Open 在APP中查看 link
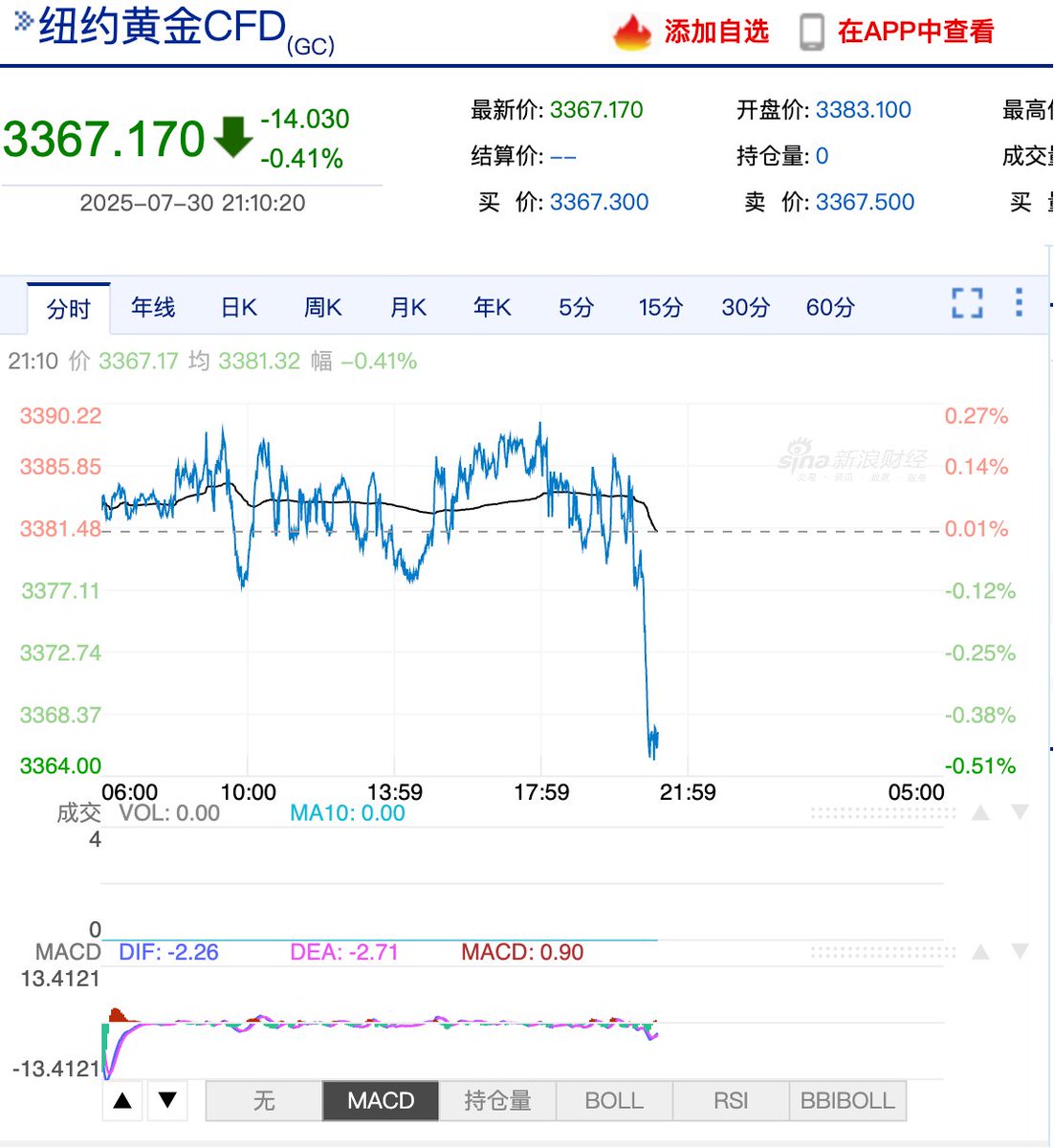This screenshot has height=1148, width=1054. (898, 32)
